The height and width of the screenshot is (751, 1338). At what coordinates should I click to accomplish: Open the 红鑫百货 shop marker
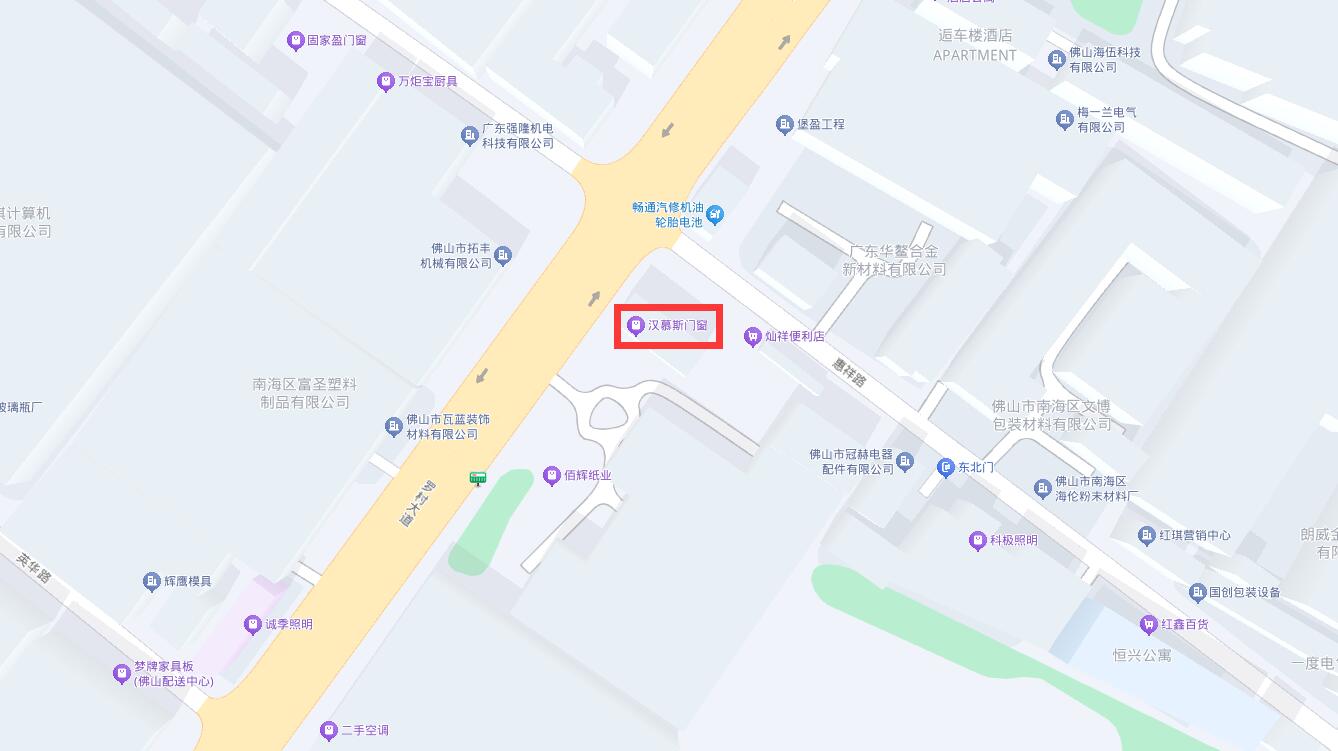point(1149,625)
